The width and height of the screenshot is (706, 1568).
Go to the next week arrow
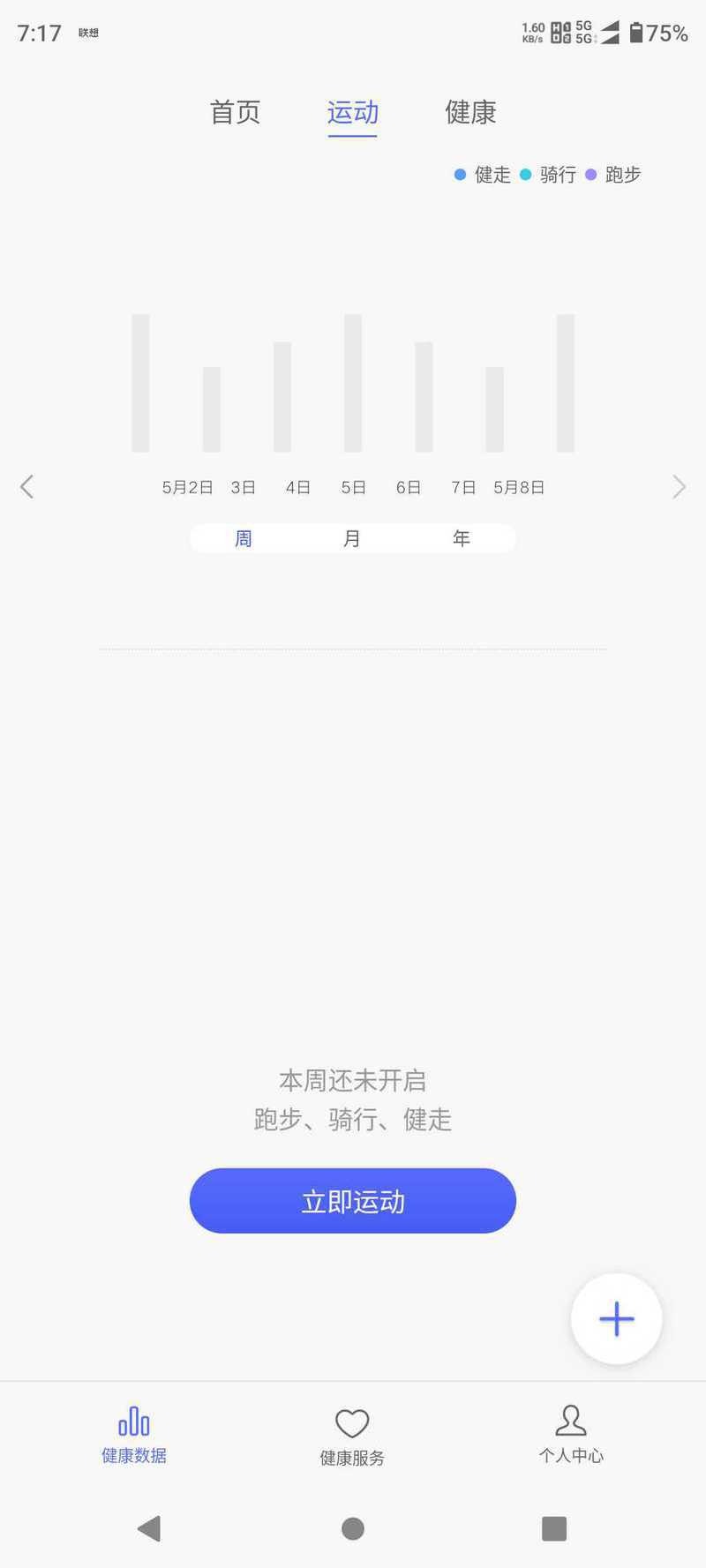click(679, 486)
